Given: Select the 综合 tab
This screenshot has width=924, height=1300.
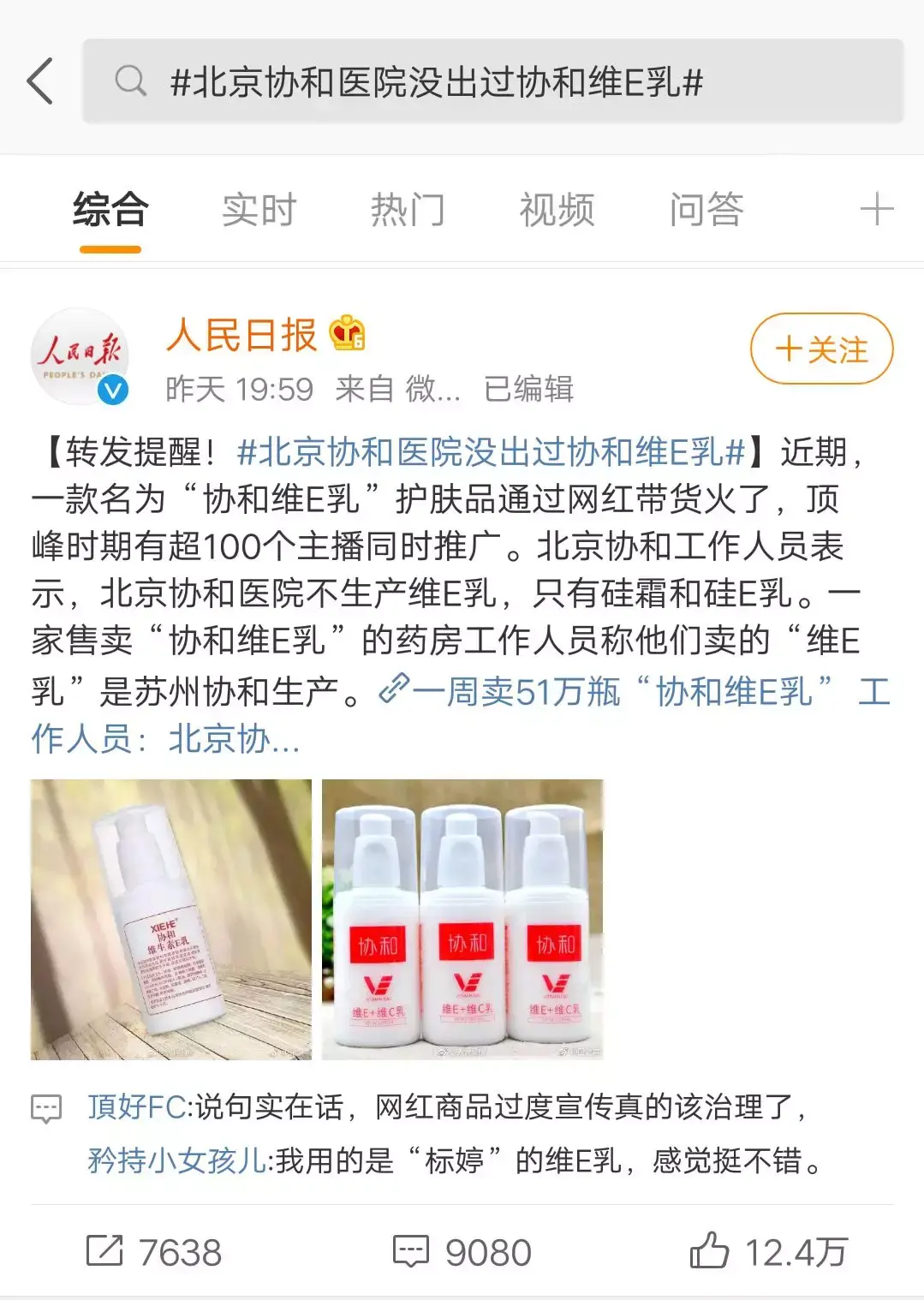Looking at the screenshot, I should (x=110, y=210).
